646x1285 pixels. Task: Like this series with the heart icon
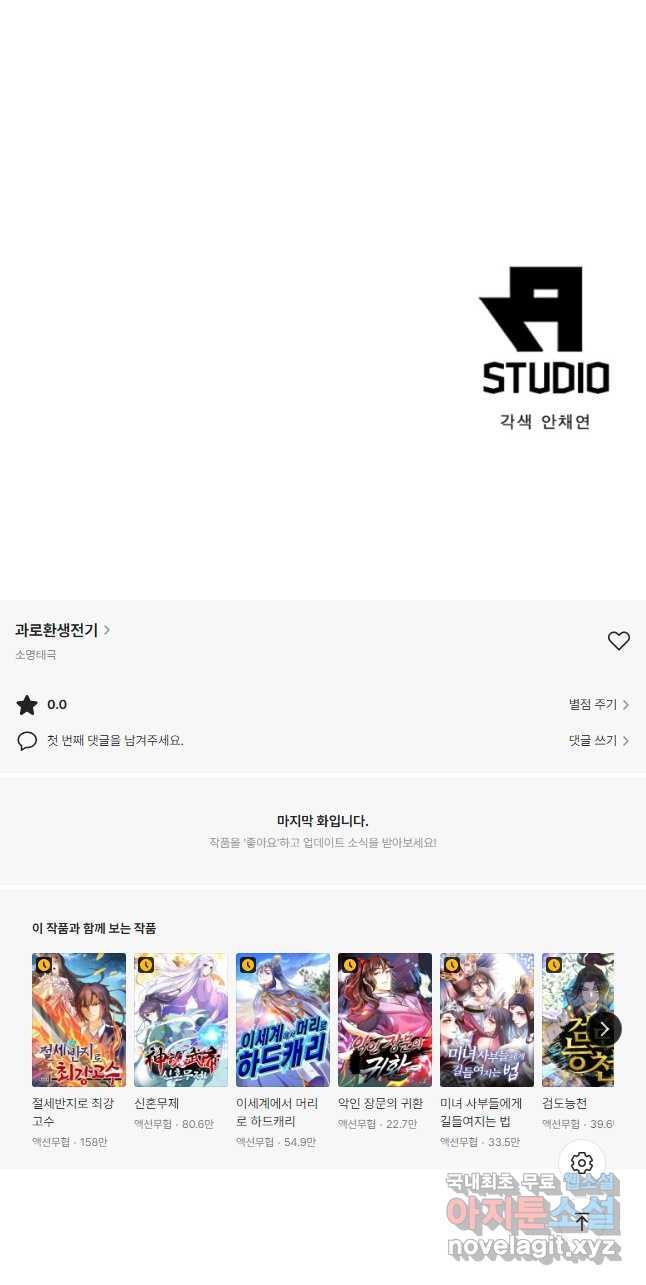click(x=619, y=641)
